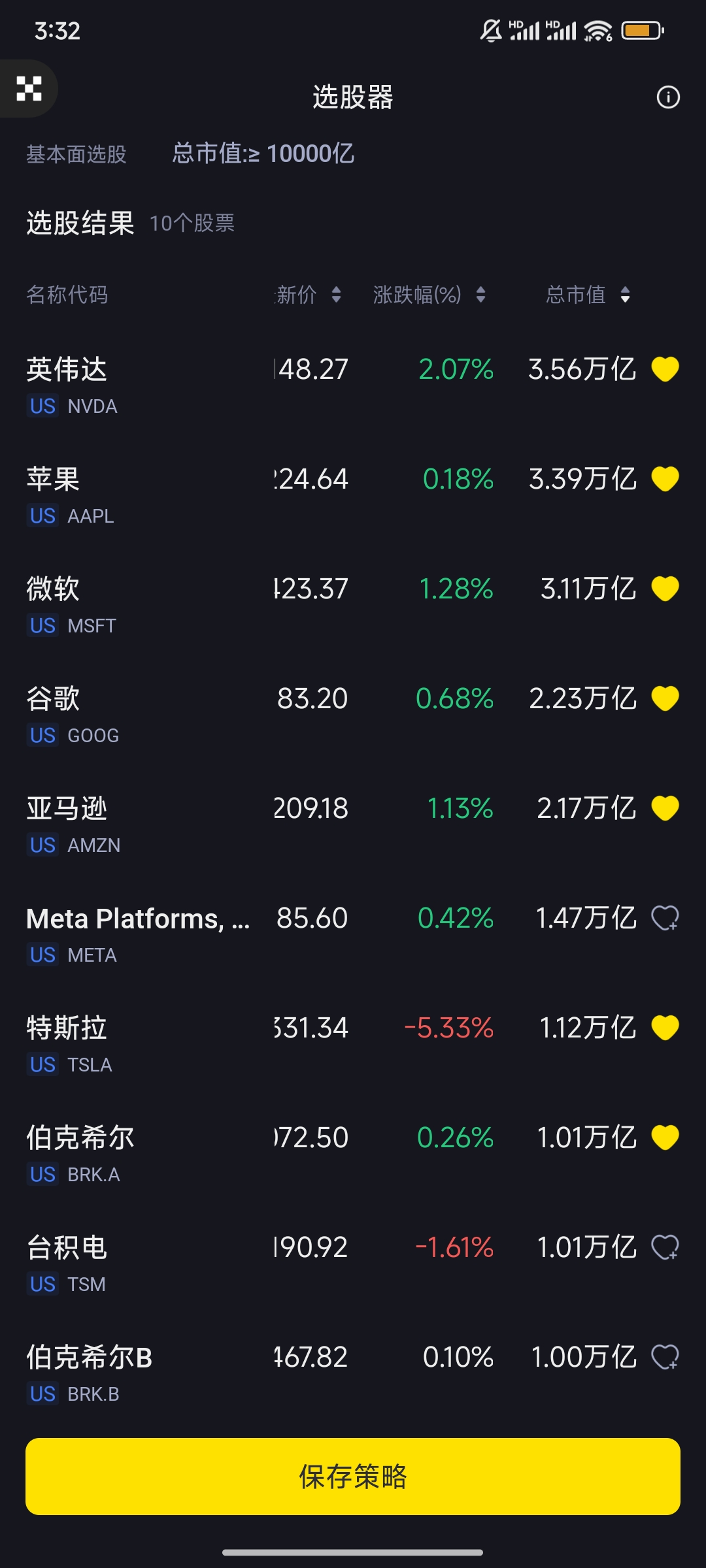
Task: Open the info icon beside 选股器
Action: [x=667, y=97]
